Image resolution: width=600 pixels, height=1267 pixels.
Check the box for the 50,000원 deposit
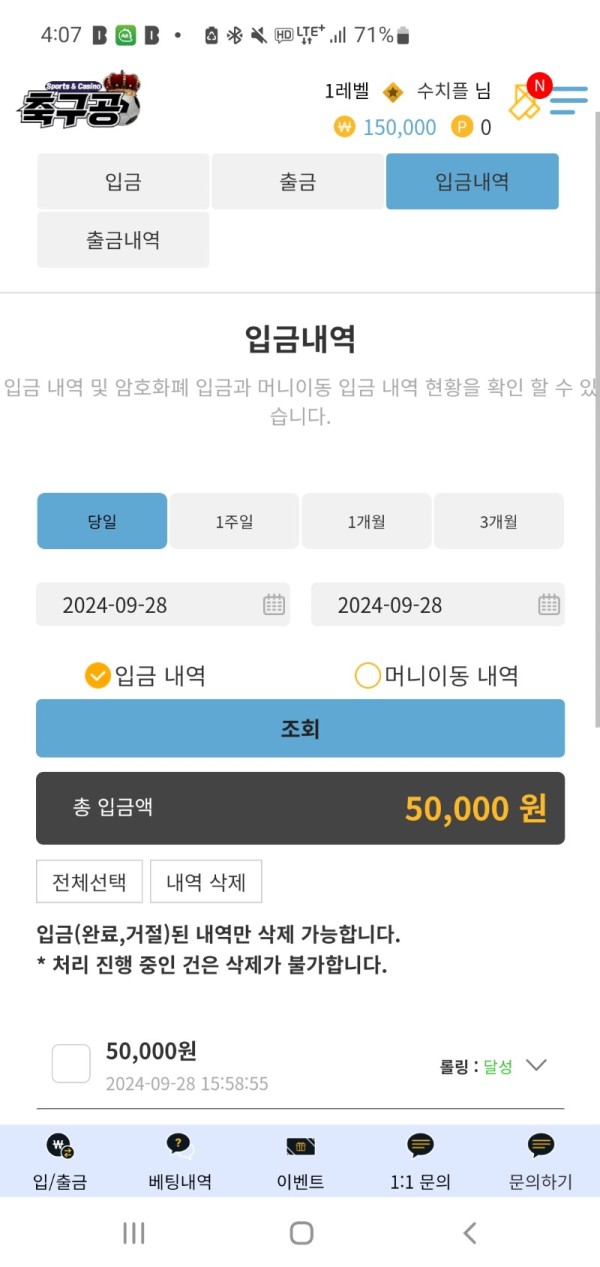tap(71, 1064)
